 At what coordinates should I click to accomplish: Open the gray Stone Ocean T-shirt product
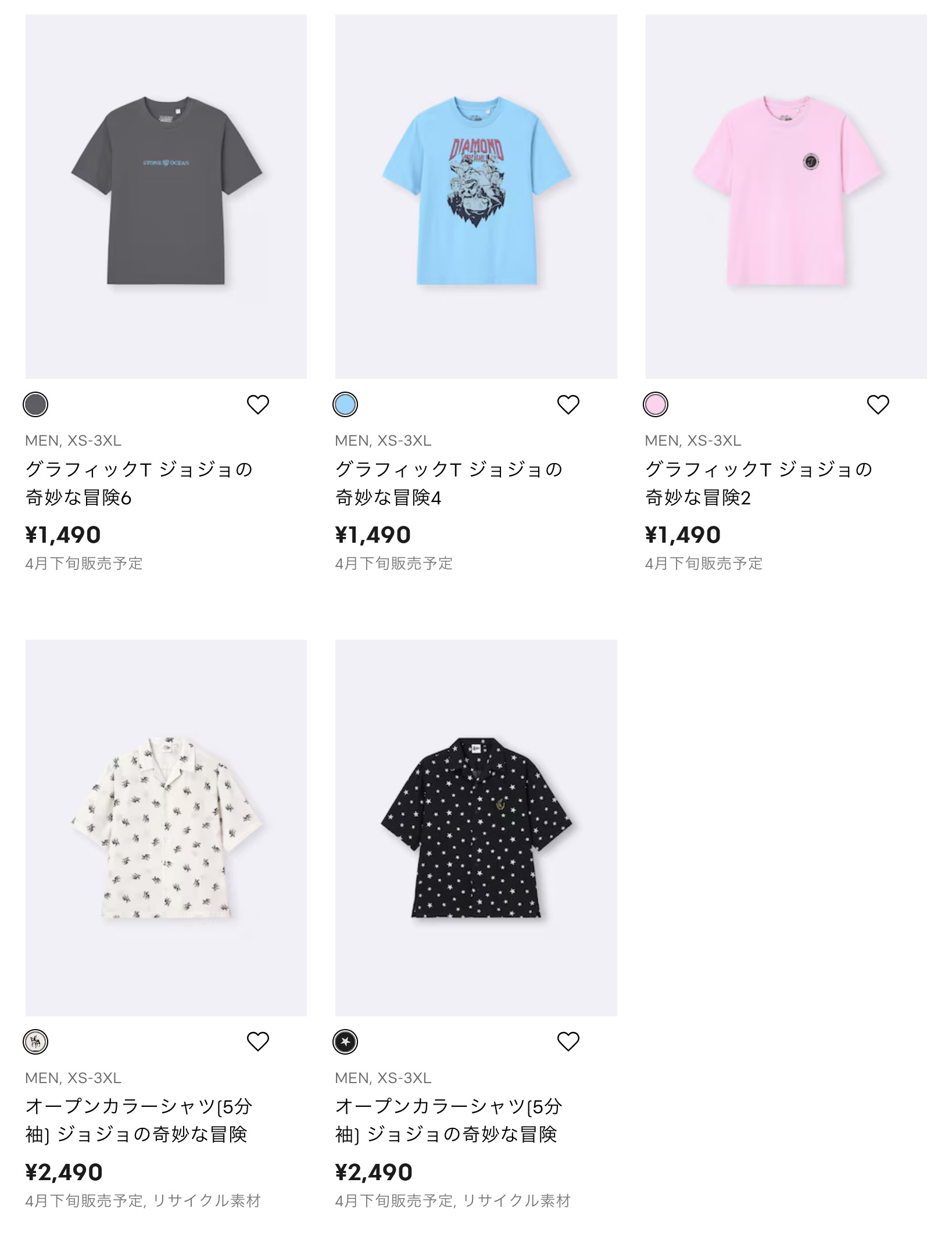(166, 196)
